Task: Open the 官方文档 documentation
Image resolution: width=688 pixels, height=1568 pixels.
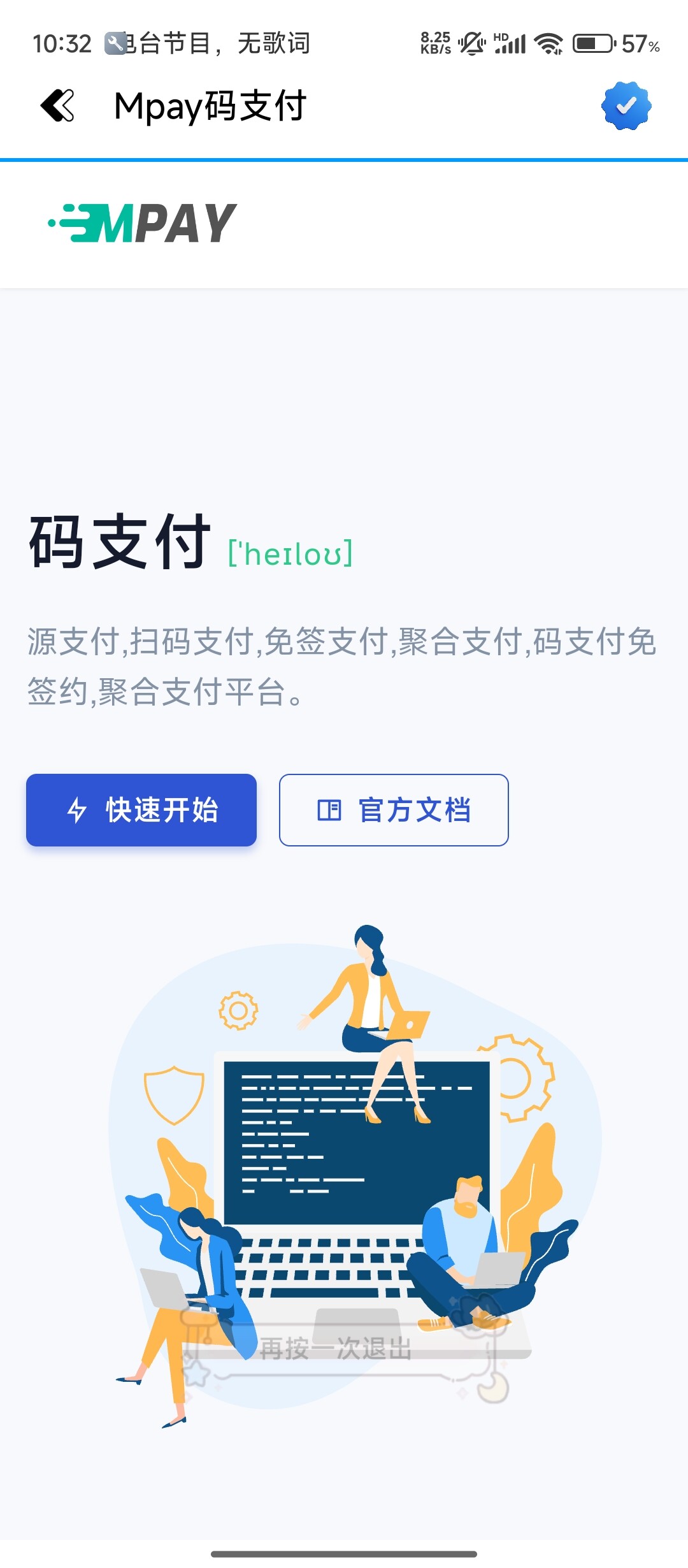Action: click(x=394, y=810)
